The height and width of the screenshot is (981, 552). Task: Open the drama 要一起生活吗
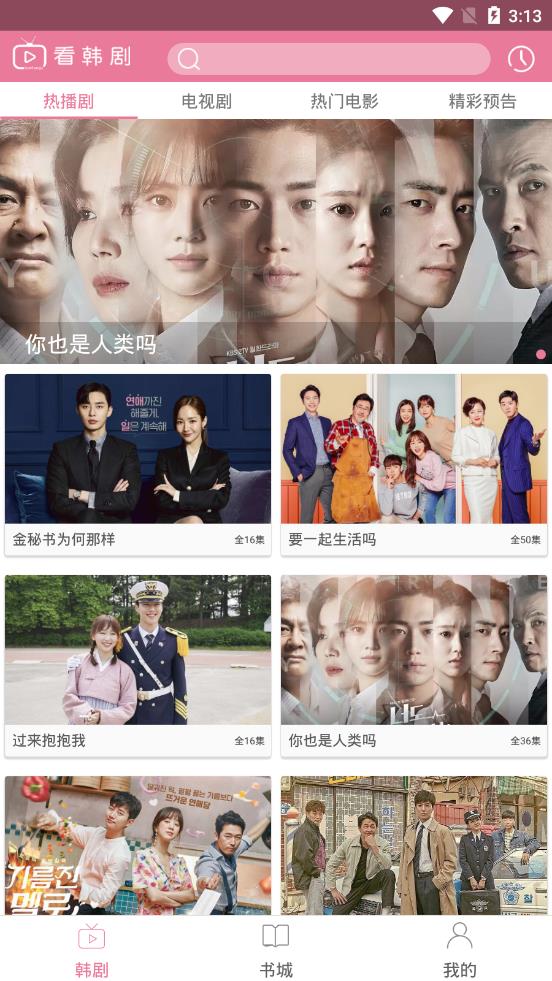pos(414,465)
